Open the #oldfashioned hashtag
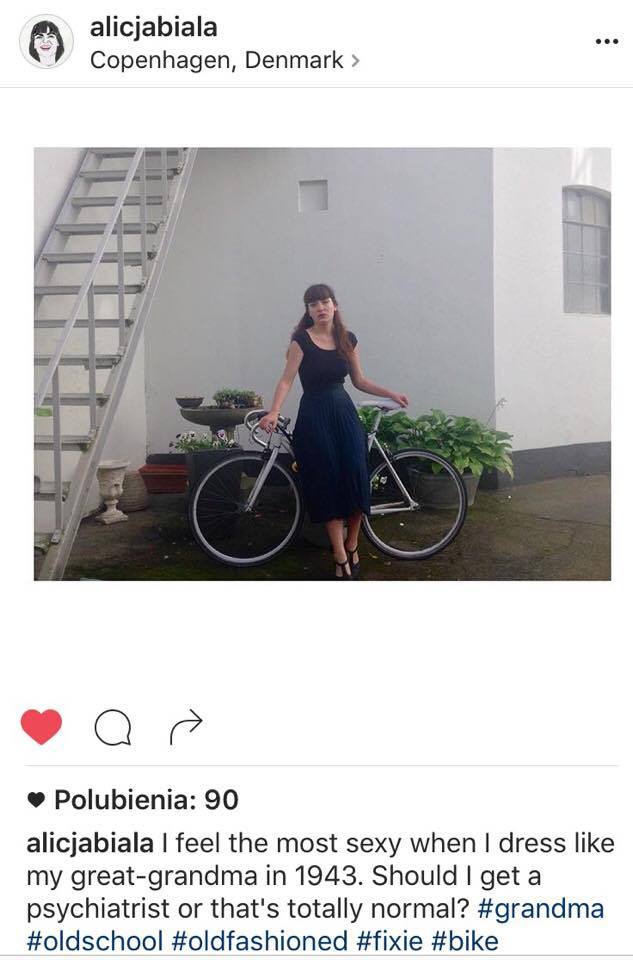This screenshot has width=633, height=960. coord(258,942)
